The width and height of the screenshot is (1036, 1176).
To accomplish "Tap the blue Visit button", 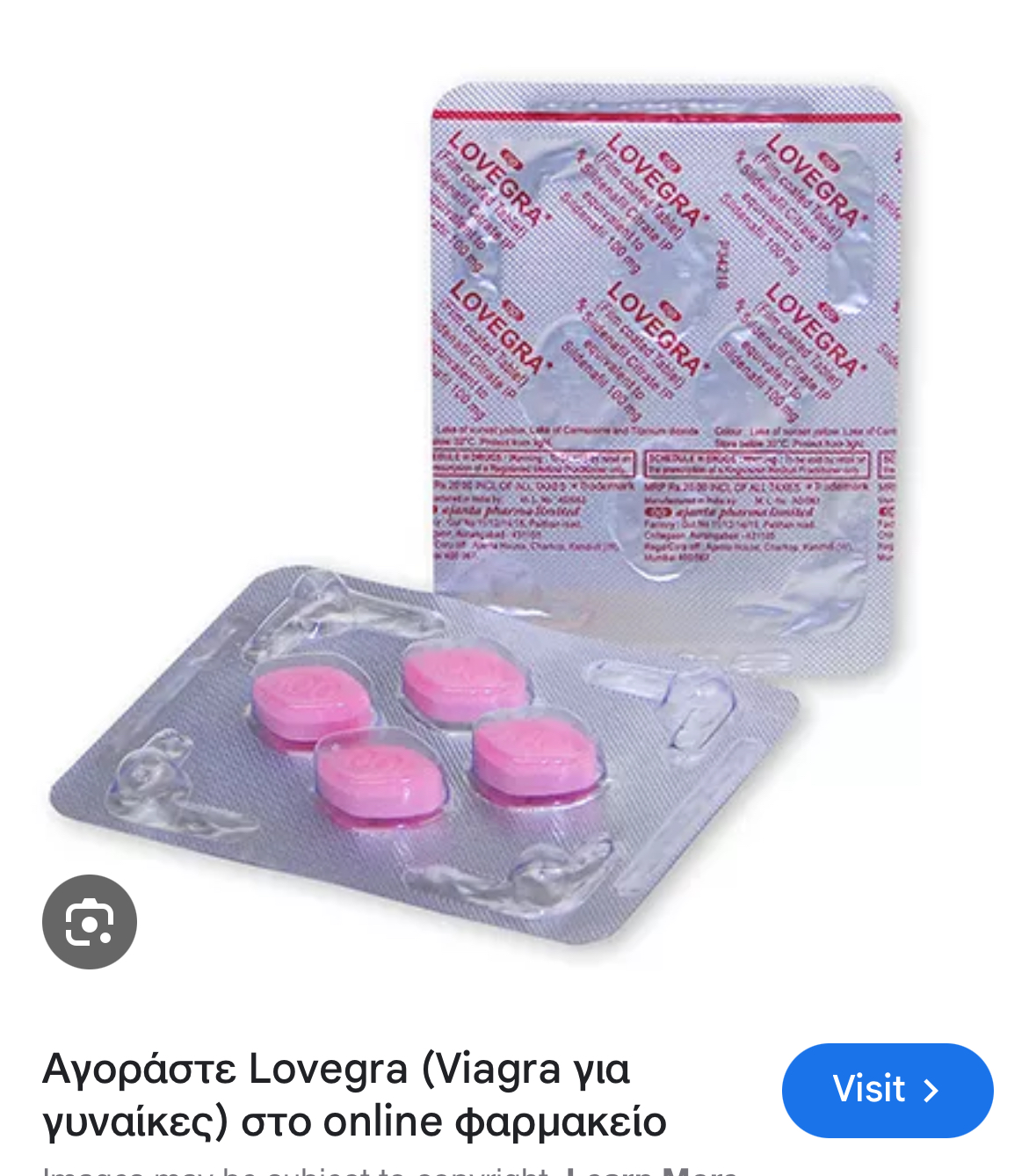I will click(x=887, y=1090).
